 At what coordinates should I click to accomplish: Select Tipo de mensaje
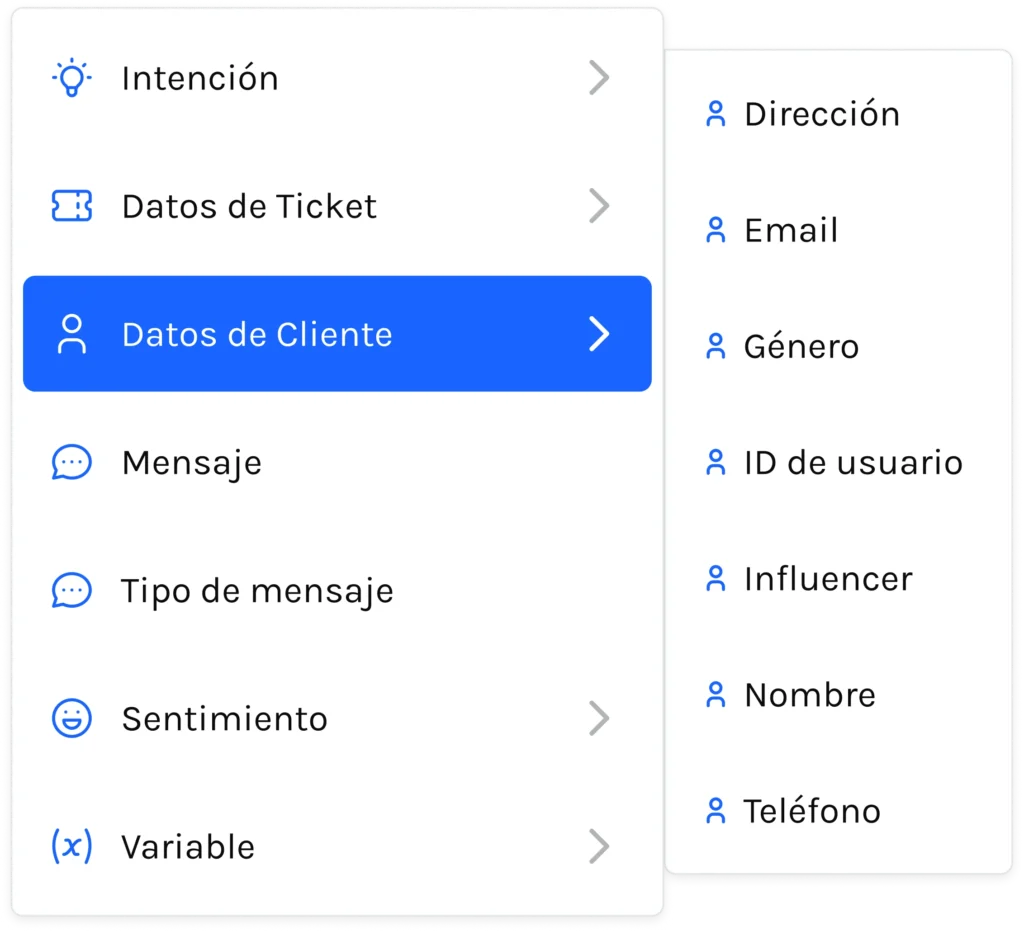(x=257, y=591)
